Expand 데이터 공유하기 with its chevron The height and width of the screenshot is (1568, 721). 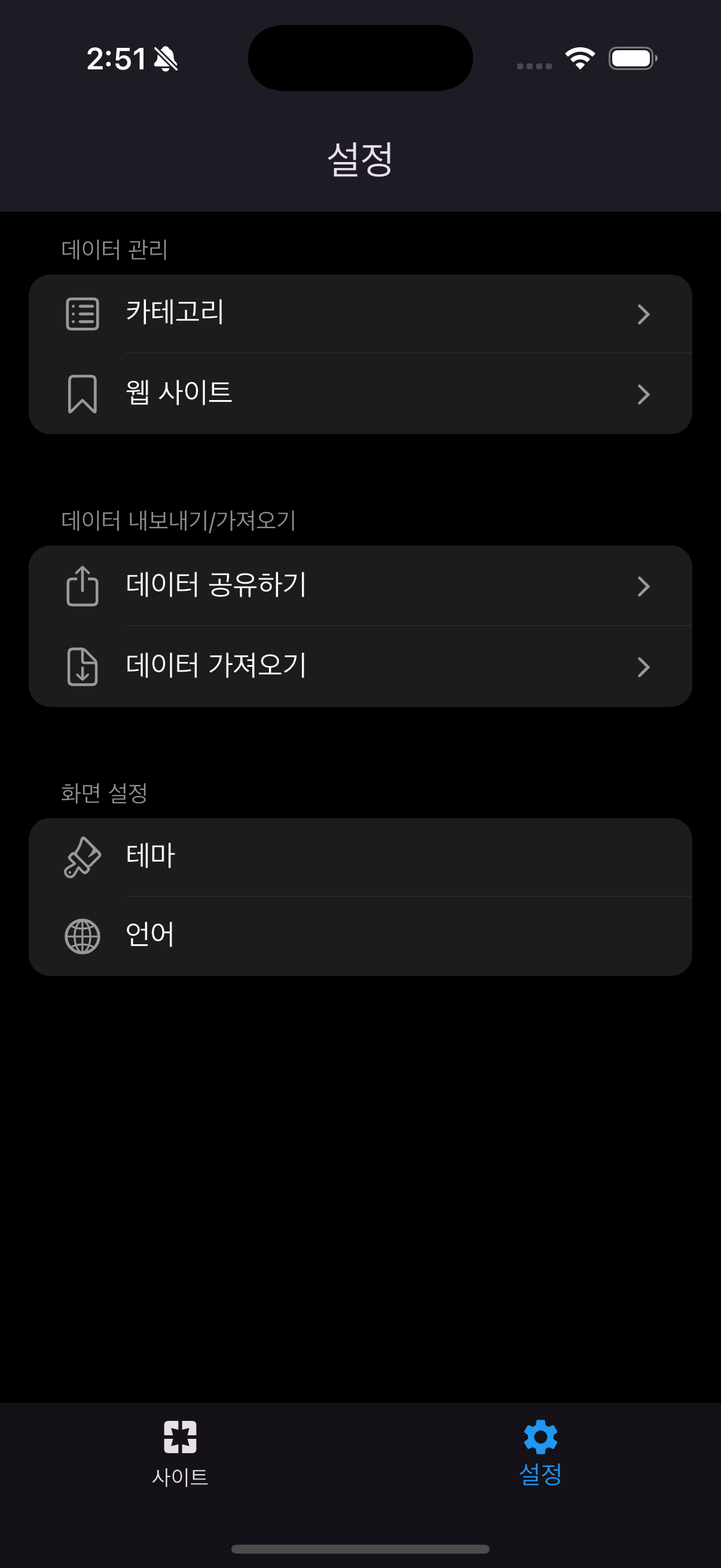click(644, 586)
